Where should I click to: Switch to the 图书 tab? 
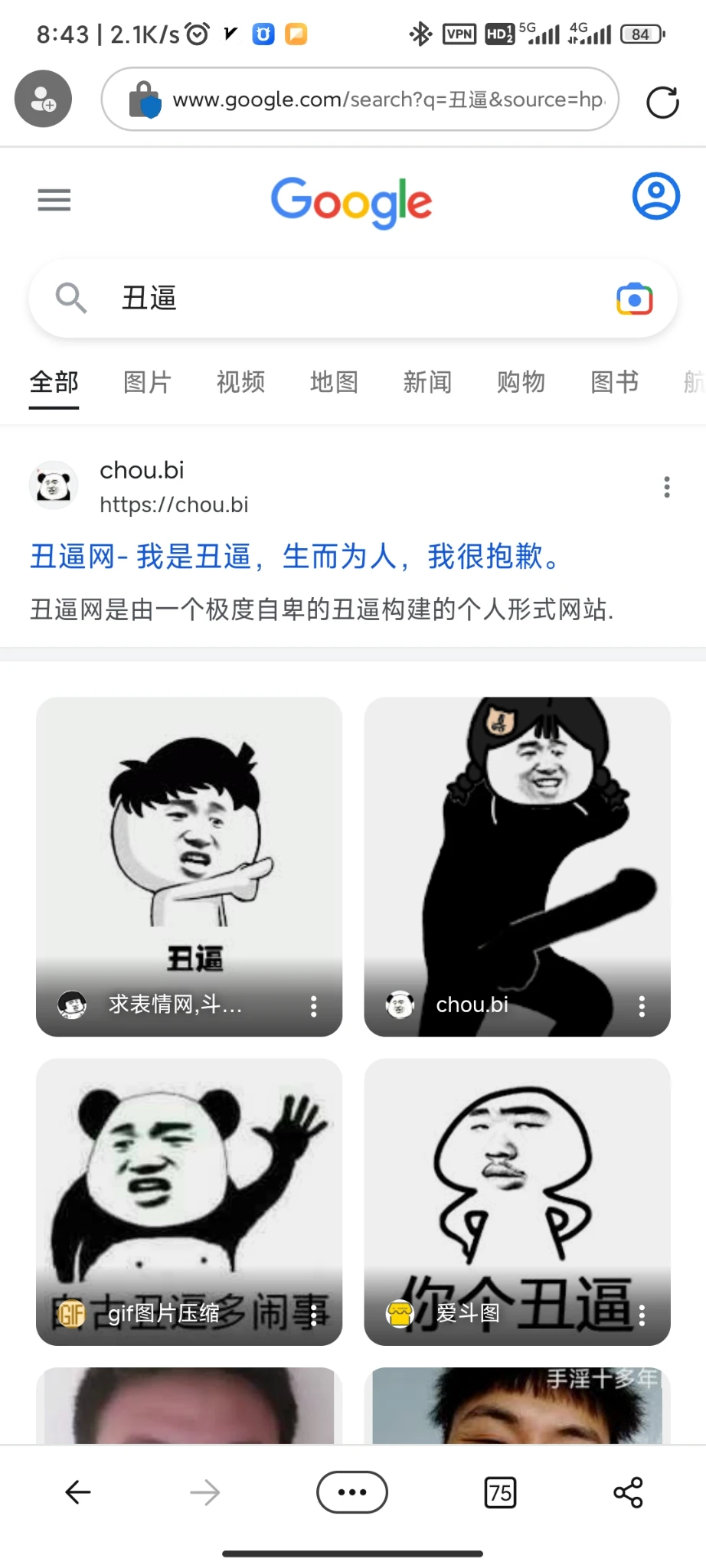[614, 382]
